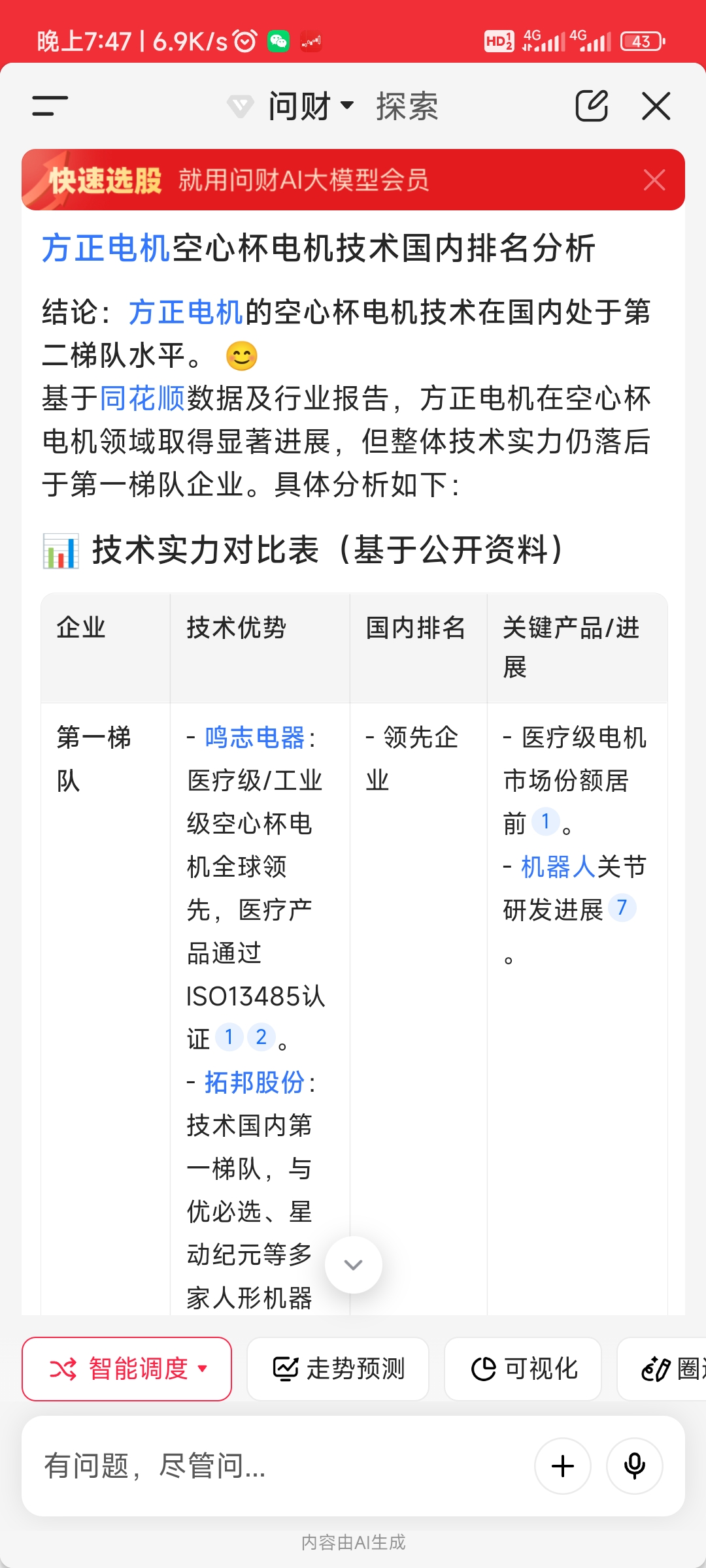Select the 可视化 chip
Viewport: 706px width, 1568px height.
point(523,1369)
